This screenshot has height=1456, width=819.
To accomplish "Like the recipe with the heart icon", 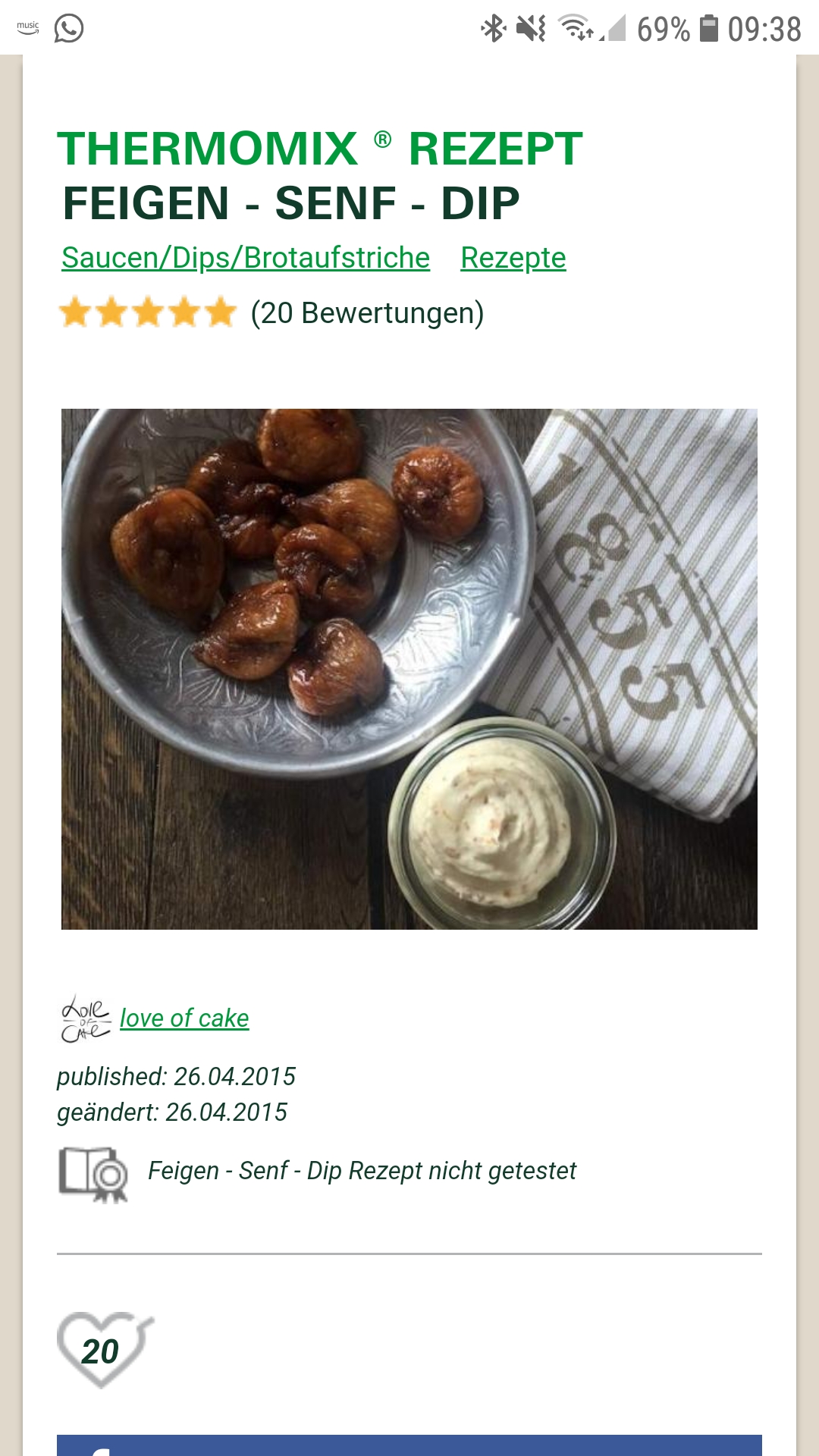I will [102, 1350].
